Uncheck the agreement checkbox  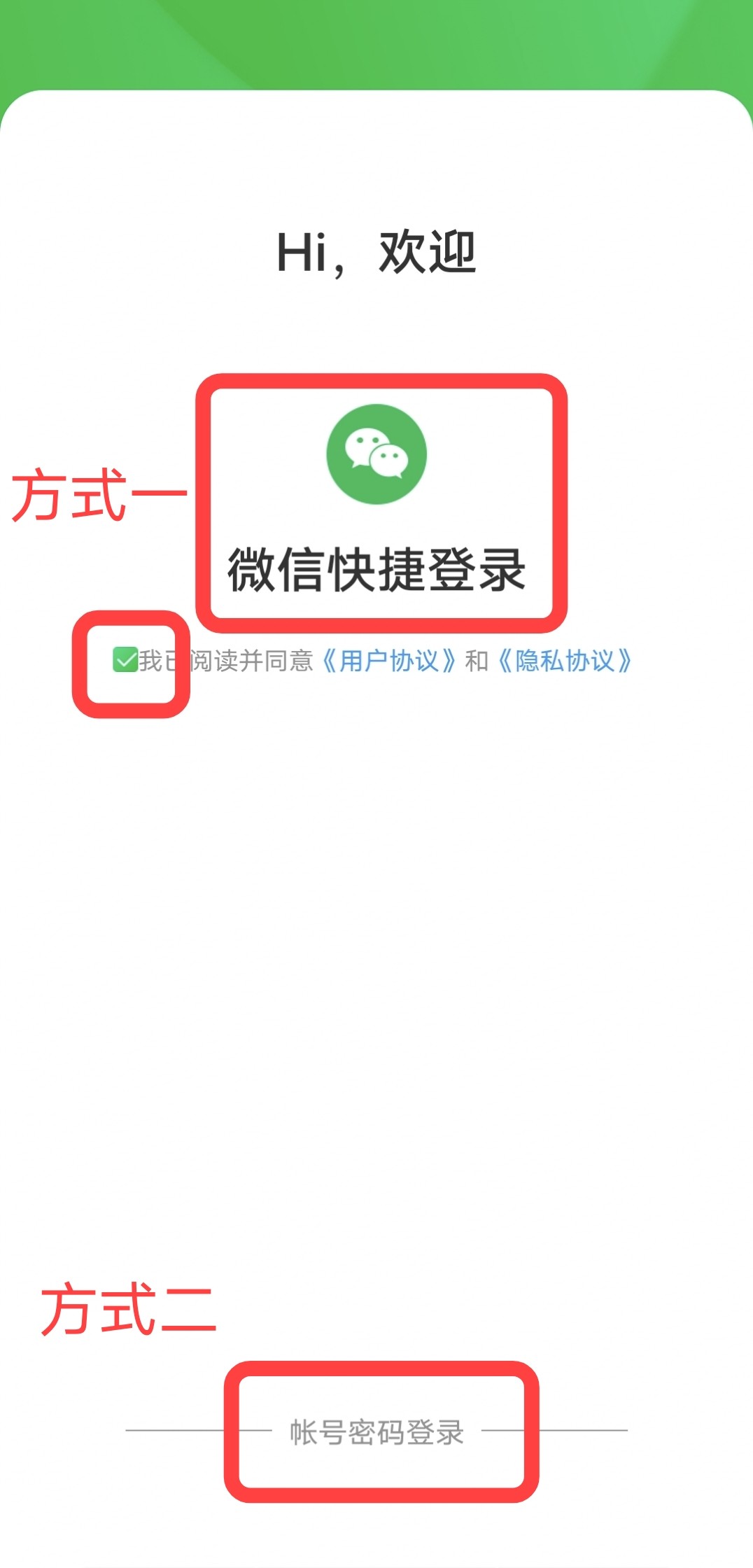(x=125, y=660)
